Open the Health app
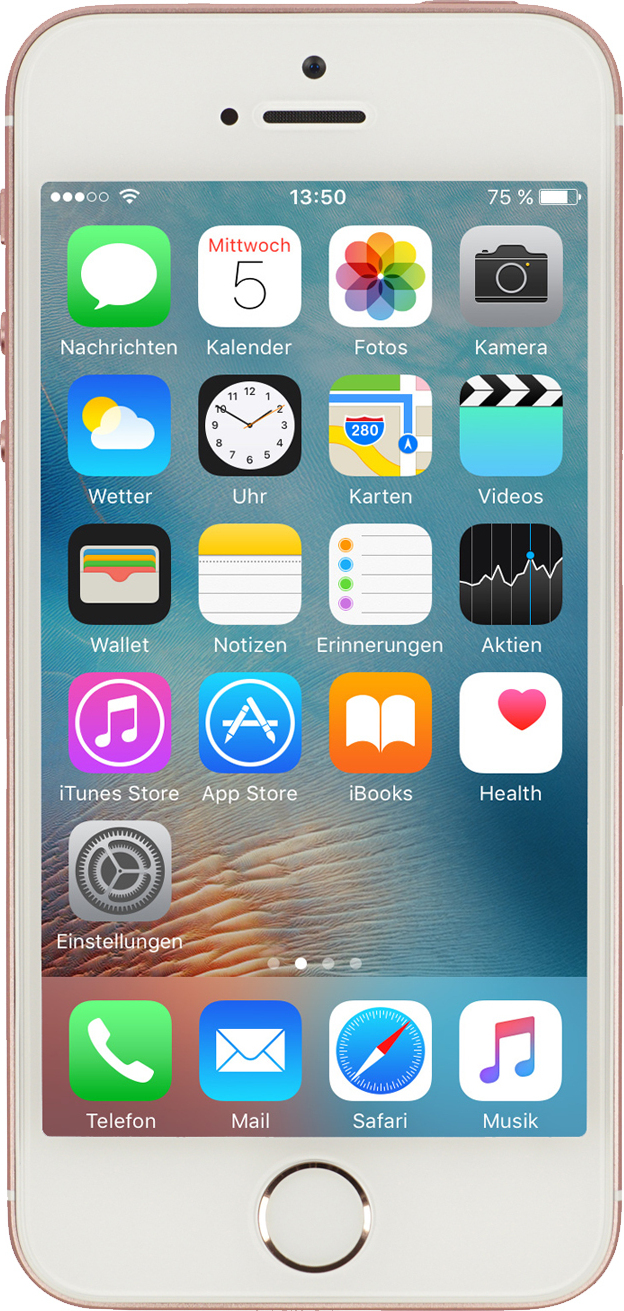This screenshot has height=1311, width=624. (511, 723)
